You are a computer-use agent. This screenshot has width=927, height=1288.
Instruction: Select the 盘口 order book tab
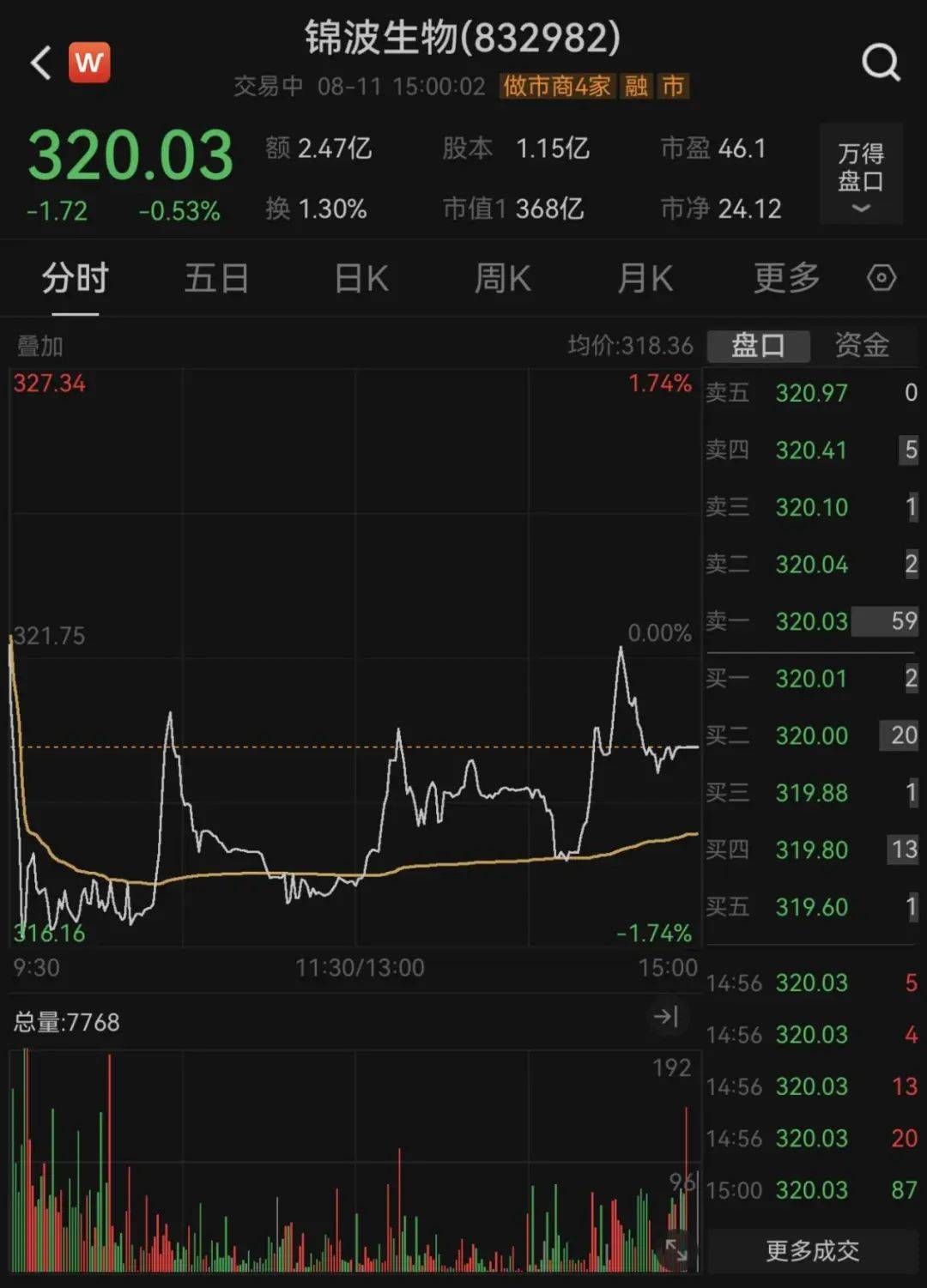[x=758, y=345]
